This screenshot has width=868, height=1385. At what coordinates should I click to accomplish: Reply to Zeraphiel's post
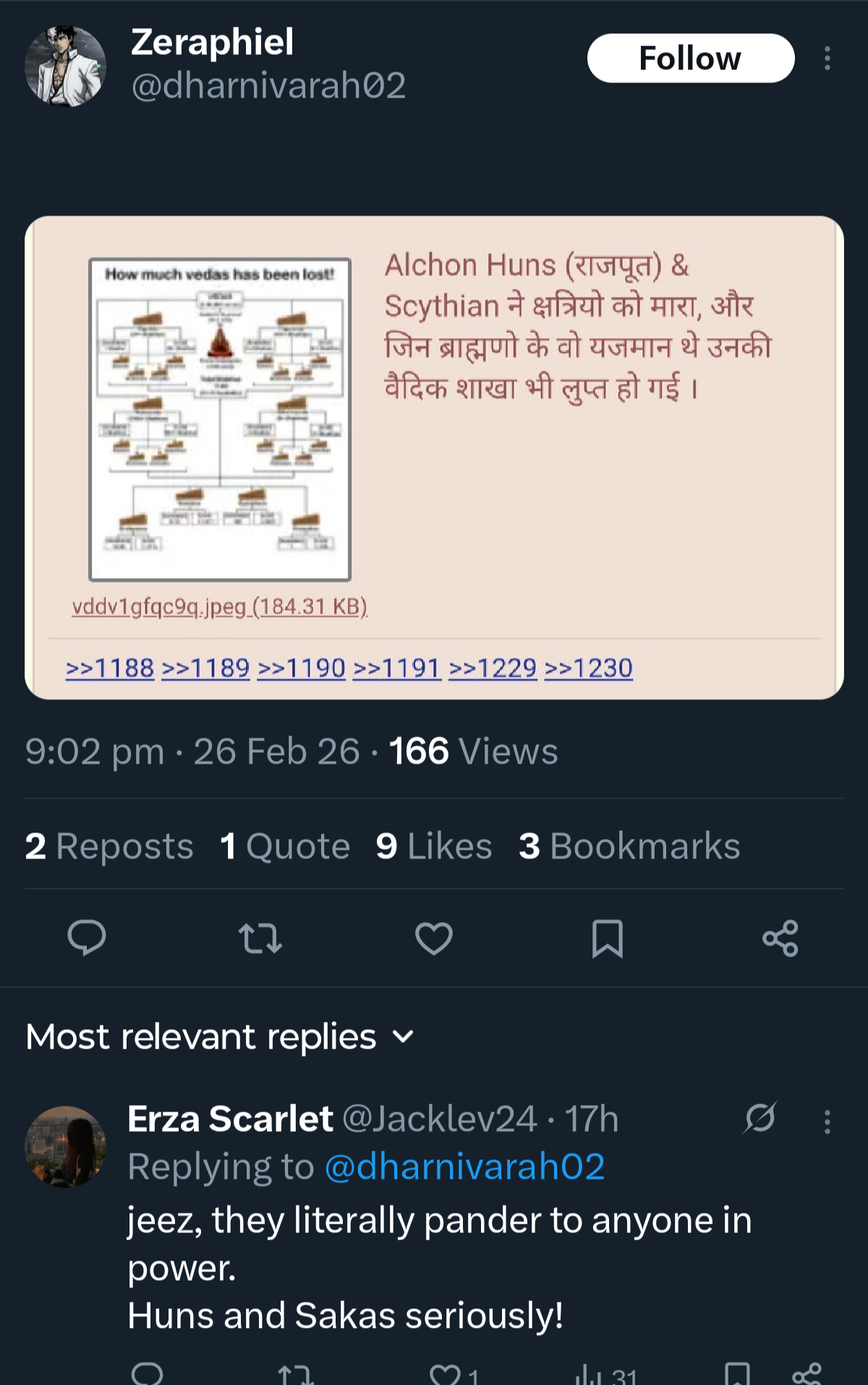click(87, 938)
